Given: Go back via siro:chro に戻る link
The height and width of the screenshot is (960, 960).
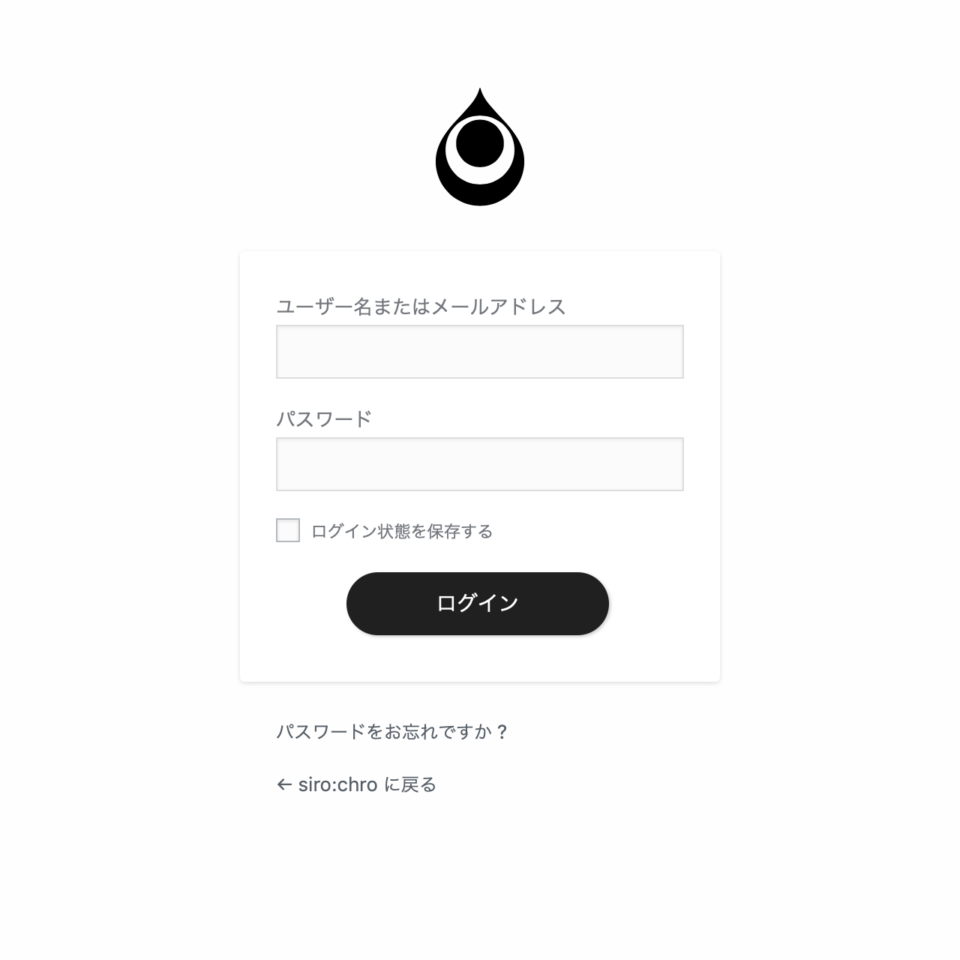Looking at the screenshot, I should [357, 785].
